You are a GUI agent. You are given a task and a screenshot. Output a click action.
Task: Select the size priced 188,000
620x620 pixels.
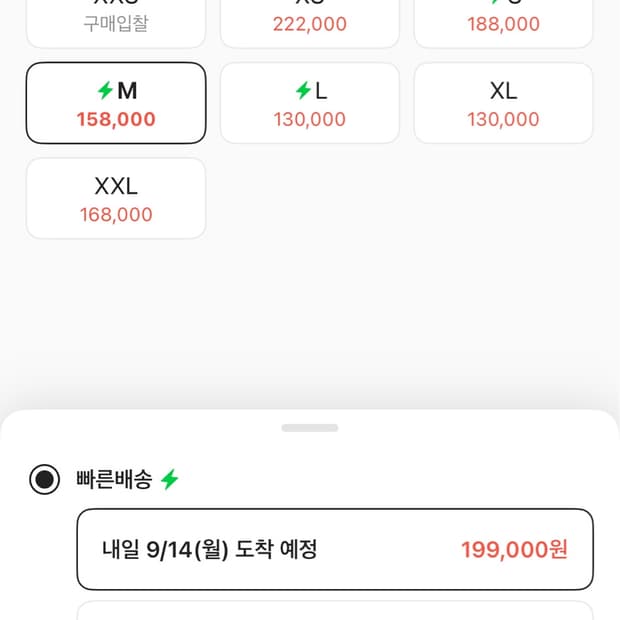coord(503,22)
